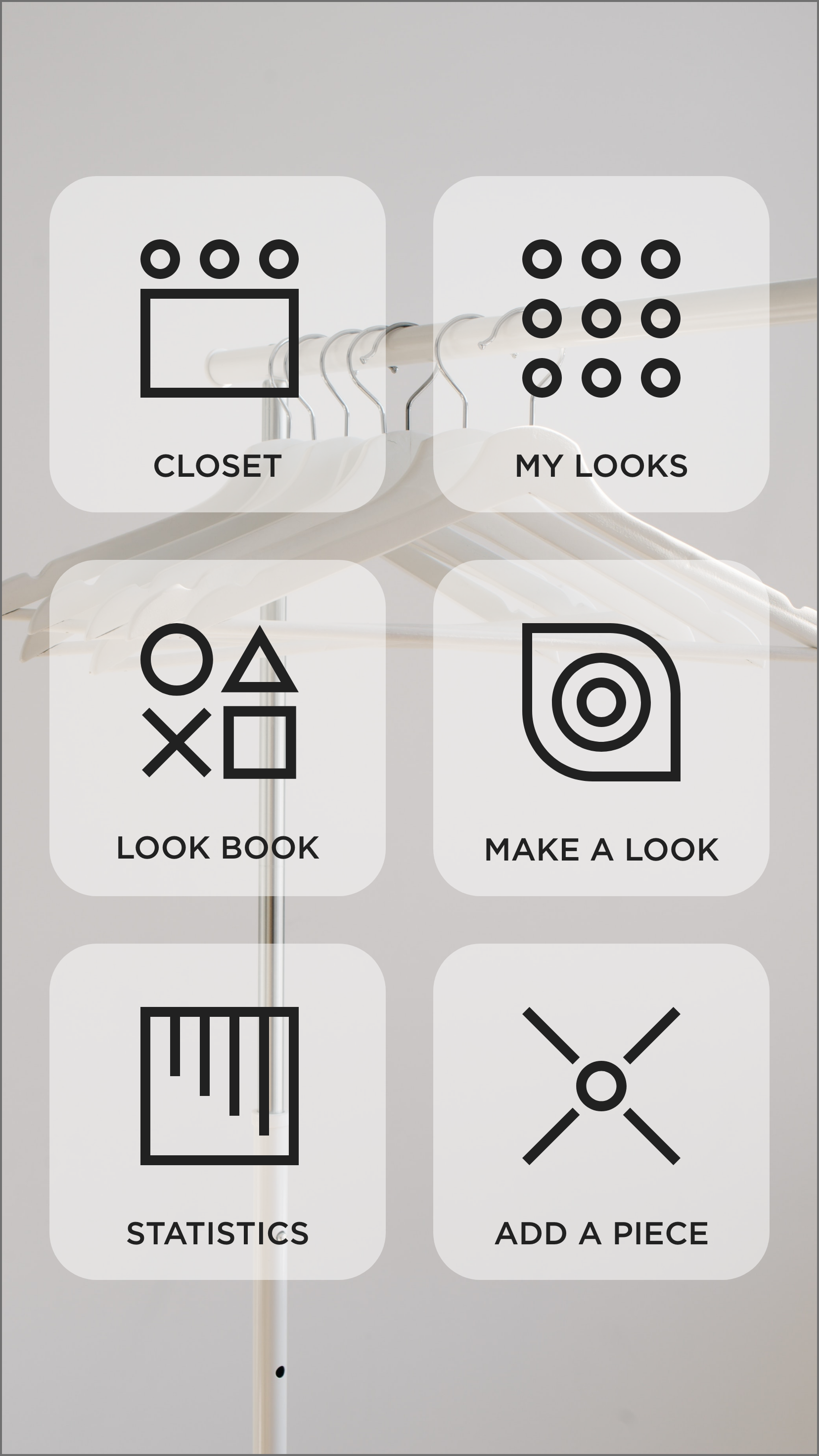819x1456 pixels.
Task: Open the Closet tile
Action: (218, 344)
